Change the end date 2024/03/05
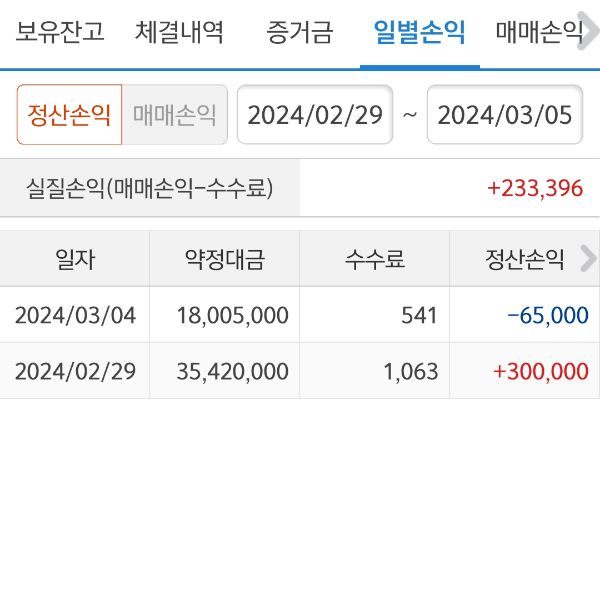 pyautogui.click(x=505, y=114)
